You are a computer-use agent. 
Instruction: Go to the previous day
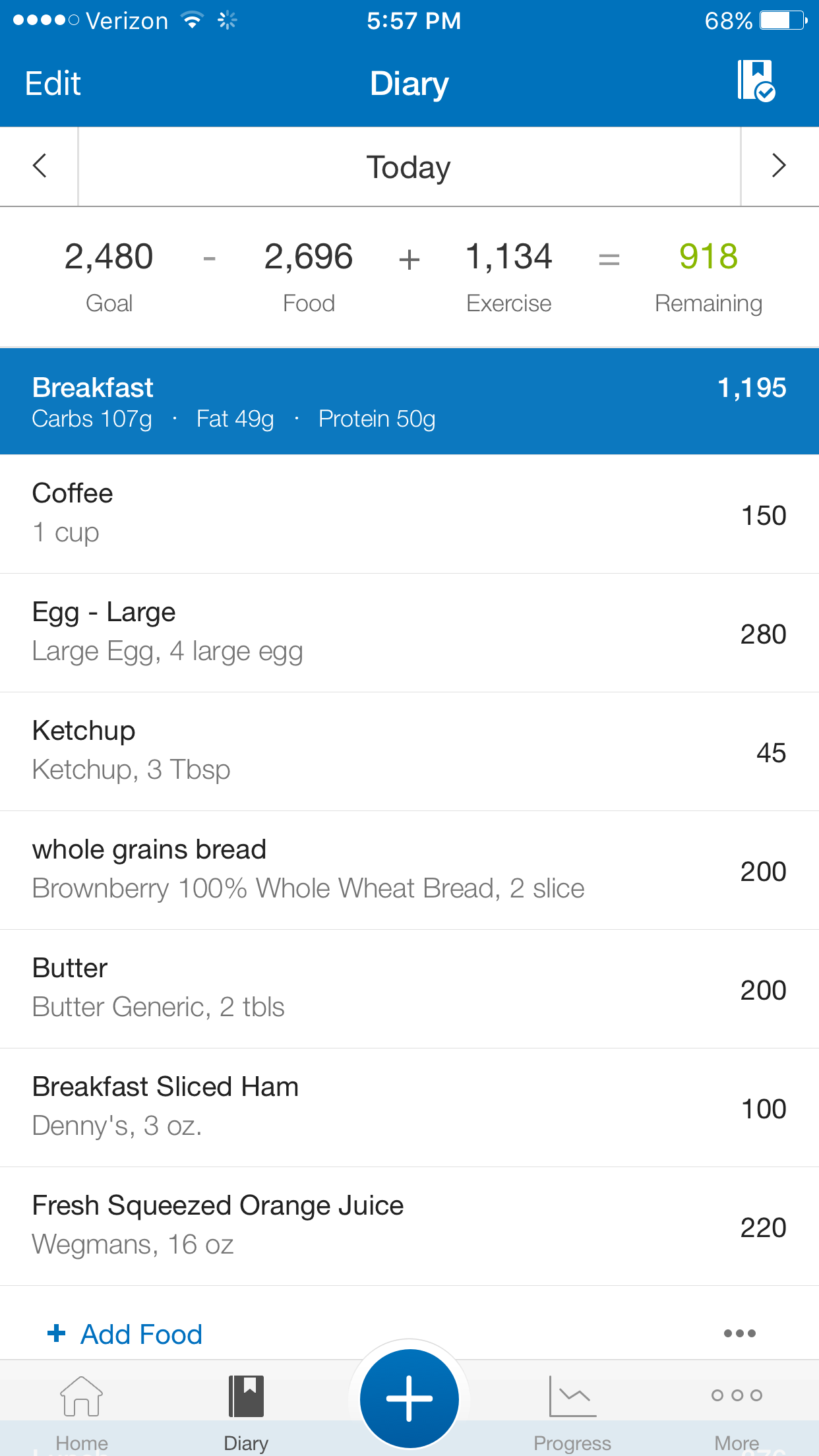pos(40,166)
